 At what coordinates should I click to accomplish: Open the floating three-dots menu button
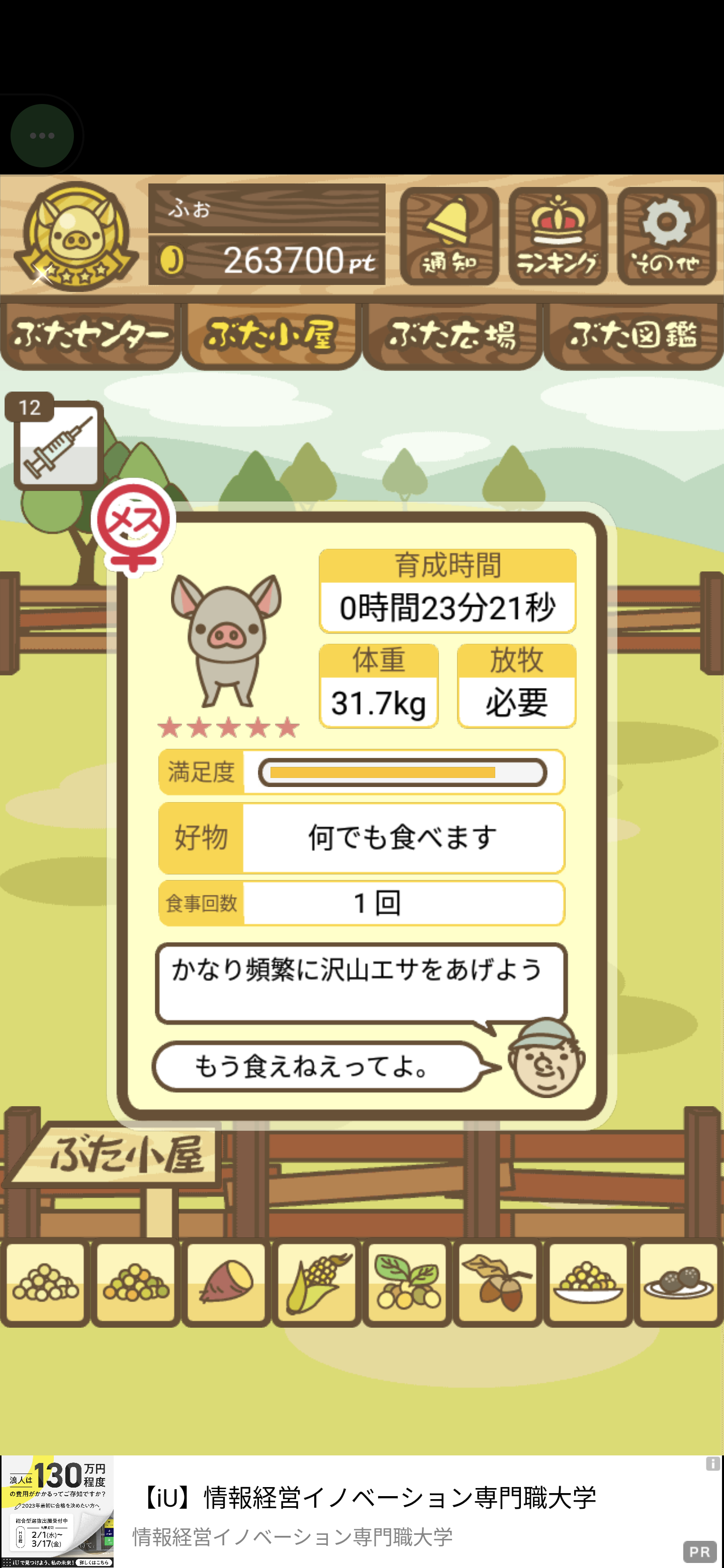[42, 136]
